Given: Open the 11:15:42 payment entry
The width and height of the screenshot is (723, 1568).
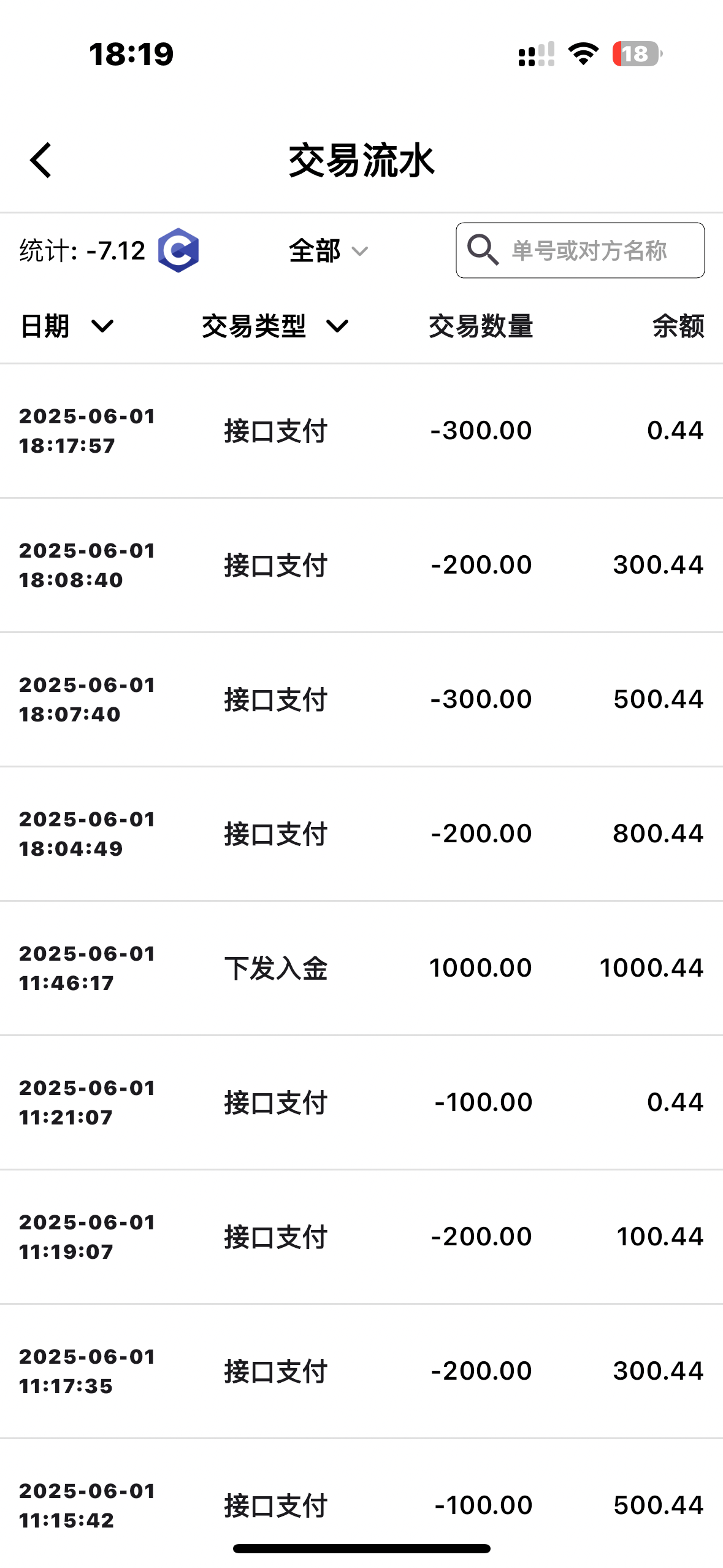Looking at the screenshot, I should tap(361, 1504).
